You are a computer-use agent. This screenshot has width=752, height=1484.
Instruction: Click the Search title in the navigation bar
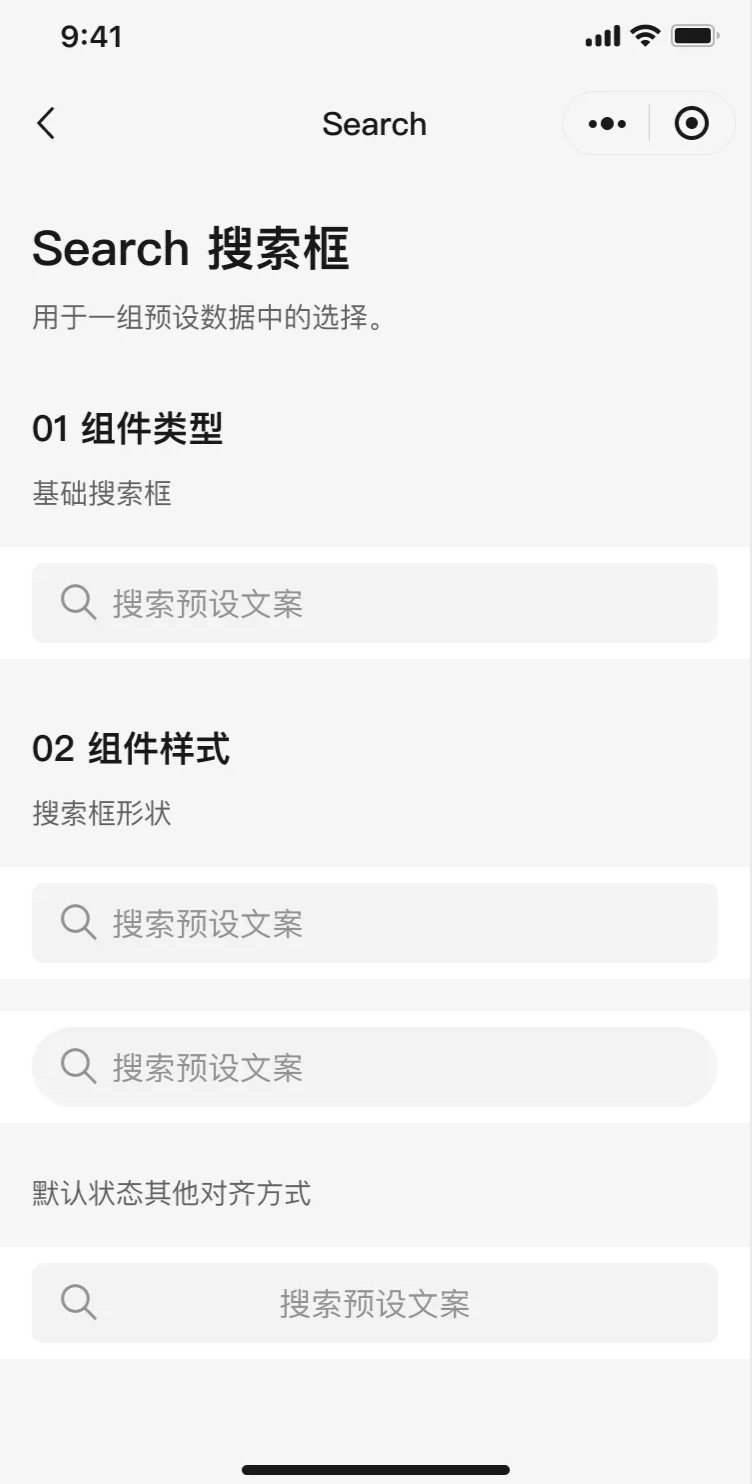(375, 123)
